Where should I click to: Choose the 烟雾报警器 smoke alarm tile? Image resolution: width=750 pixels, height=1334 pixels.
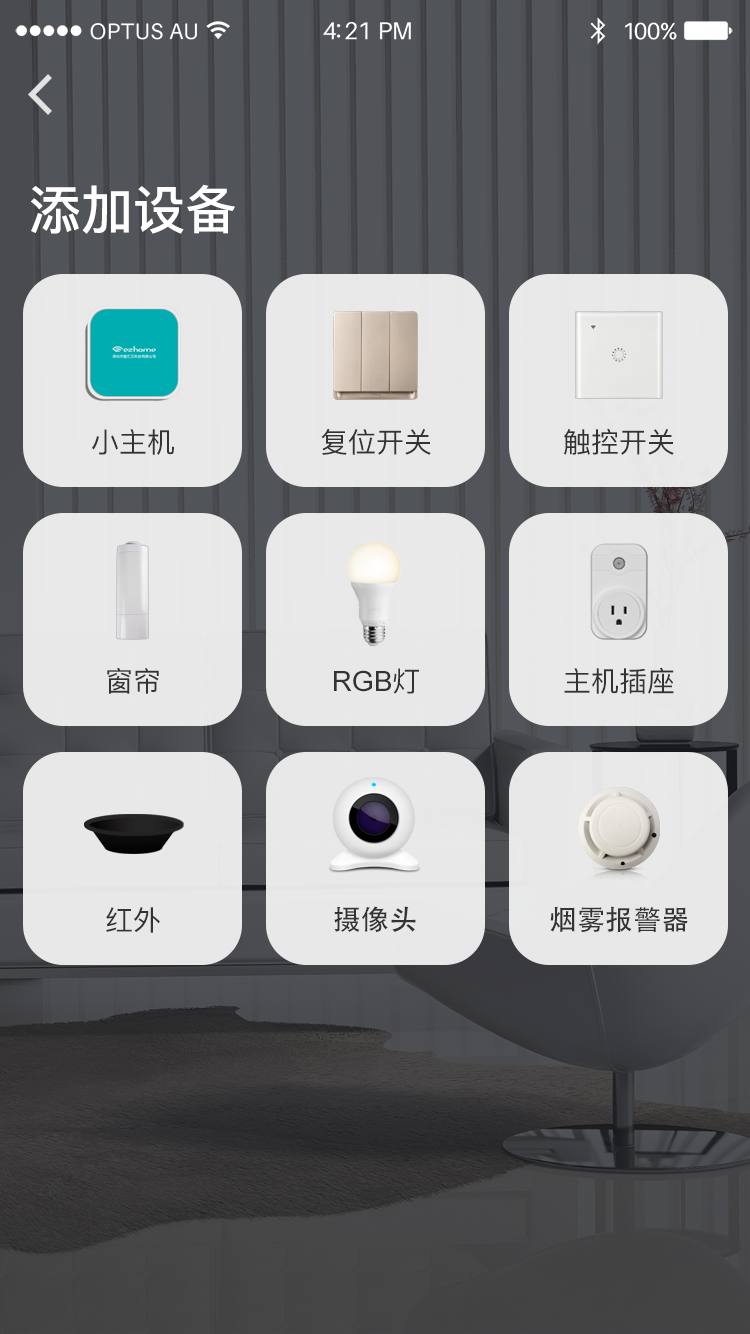[x=618, y=859]
